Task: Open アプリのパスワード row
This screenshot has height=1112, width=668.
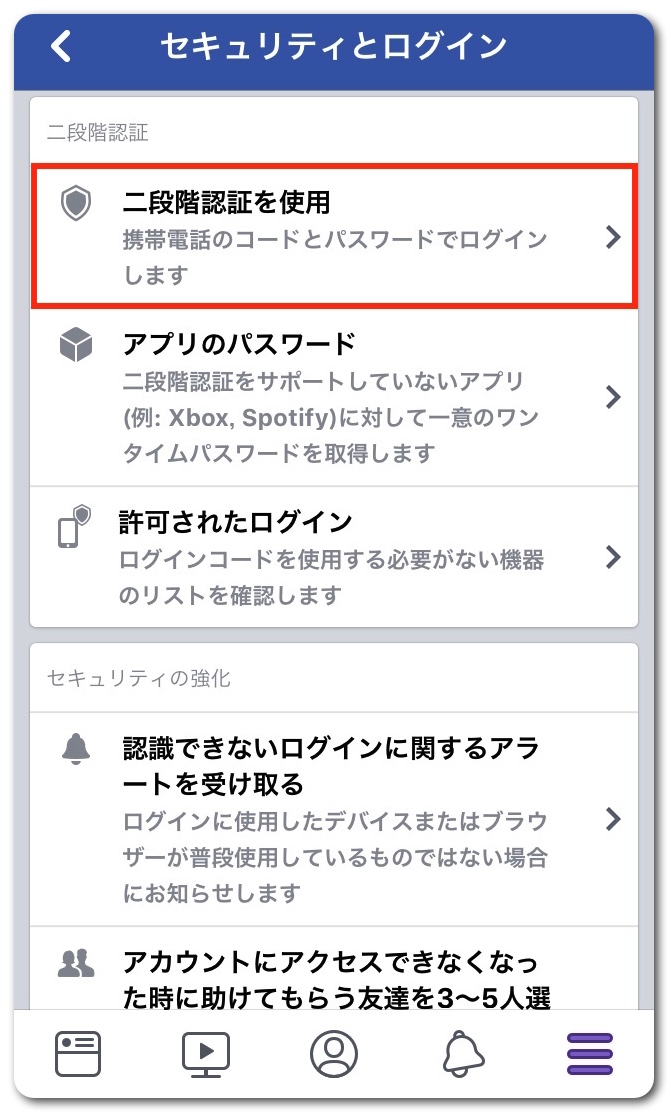Action: (x=334, y=397)
